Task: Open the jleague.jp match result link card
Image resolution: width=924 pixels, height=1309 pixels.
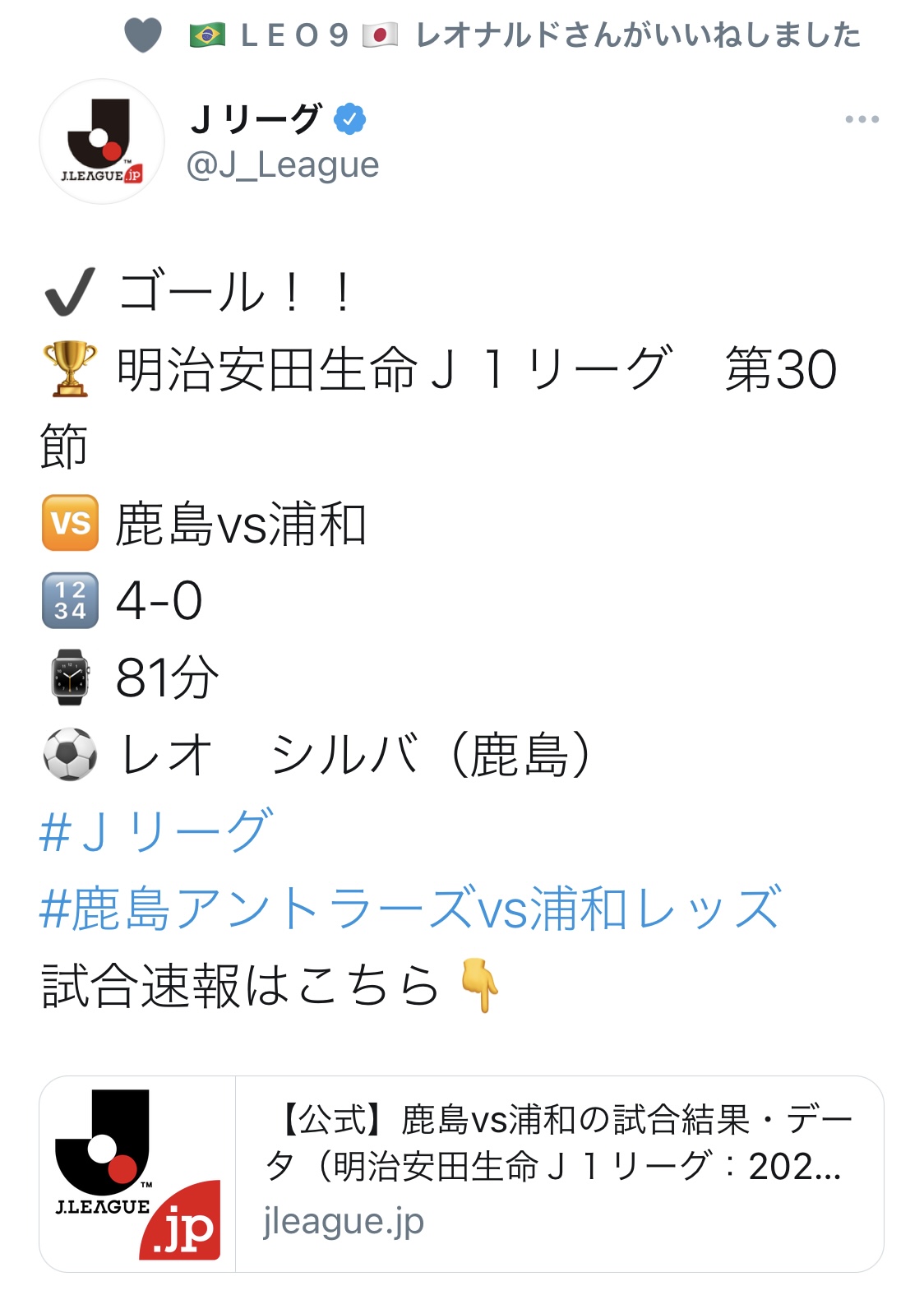Action: [461, 1173]
